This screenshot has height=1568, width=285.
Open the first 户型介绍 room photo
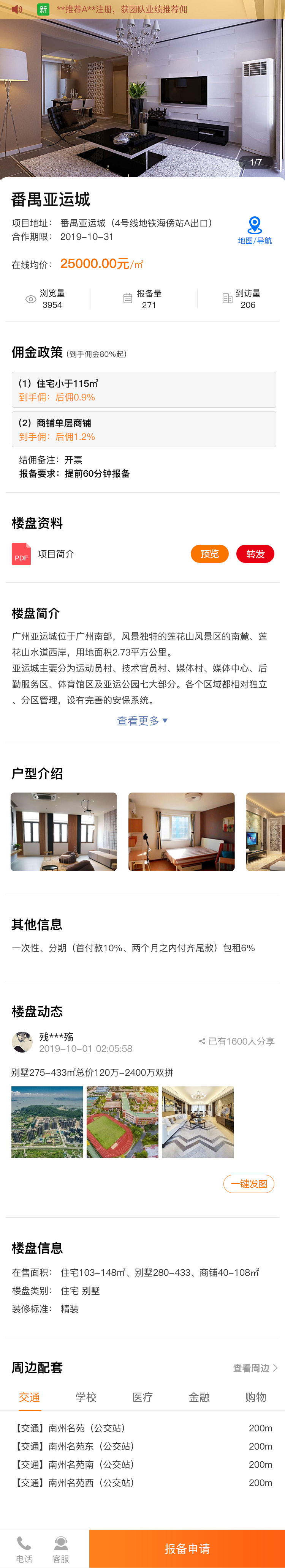[x=63, y=831]
